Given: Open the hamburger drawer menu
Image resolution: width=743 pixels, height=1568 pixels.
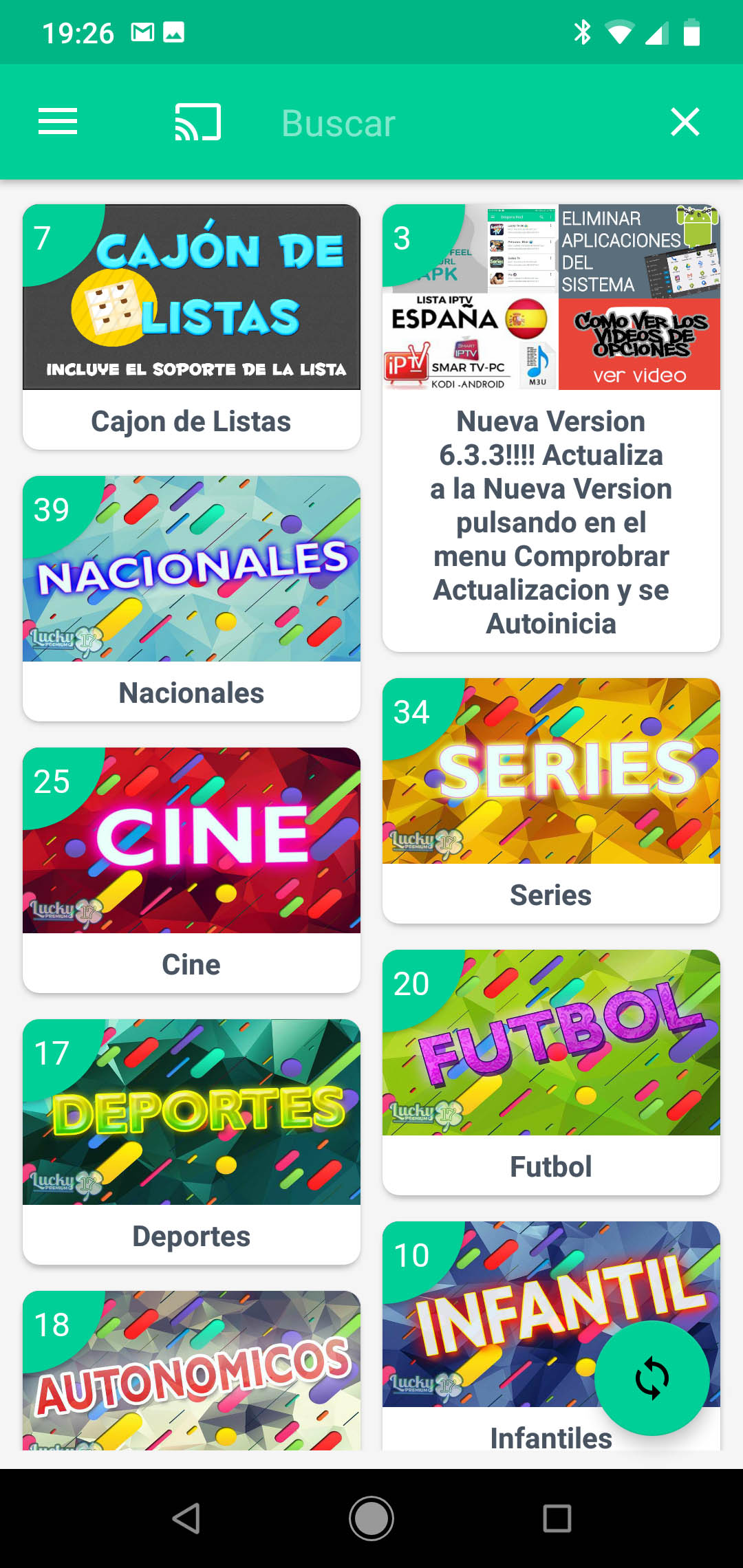Looking at the screenshot, I should click(x=58, y=122).
